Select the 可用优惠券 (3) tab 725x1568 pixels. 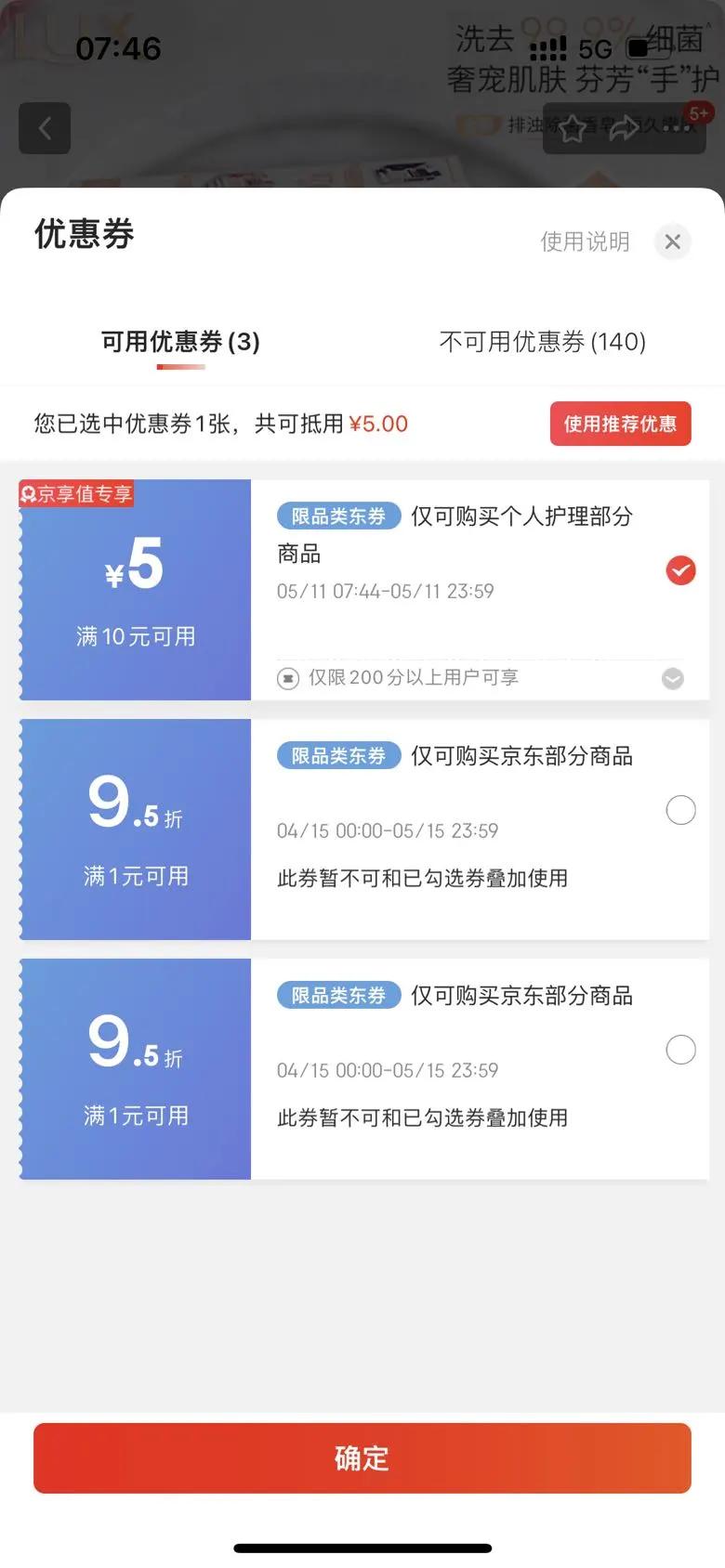[180, 342]
